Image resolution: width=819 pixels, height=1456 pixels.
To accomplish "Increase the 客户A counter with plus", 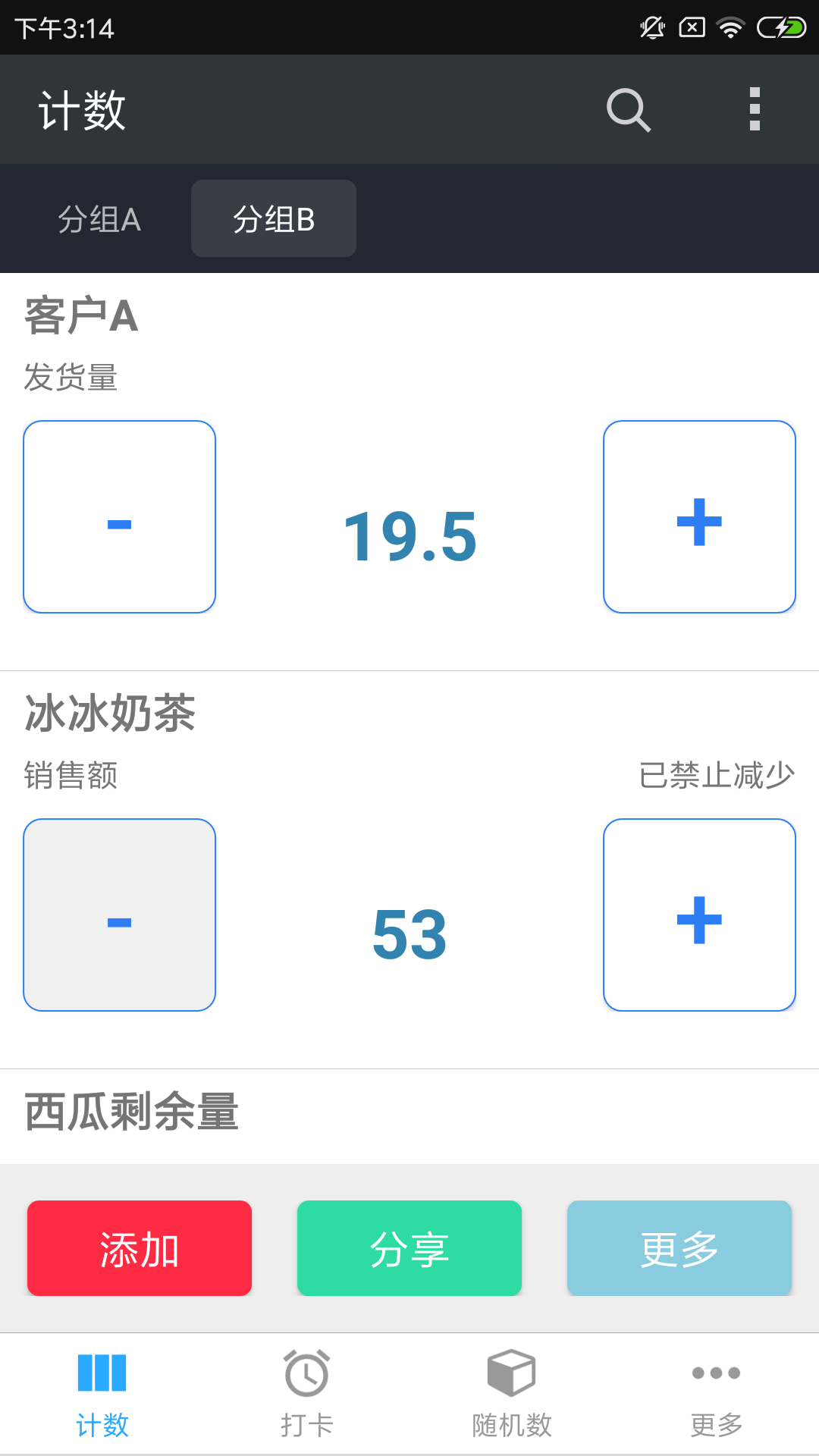I will pos(699,517).
